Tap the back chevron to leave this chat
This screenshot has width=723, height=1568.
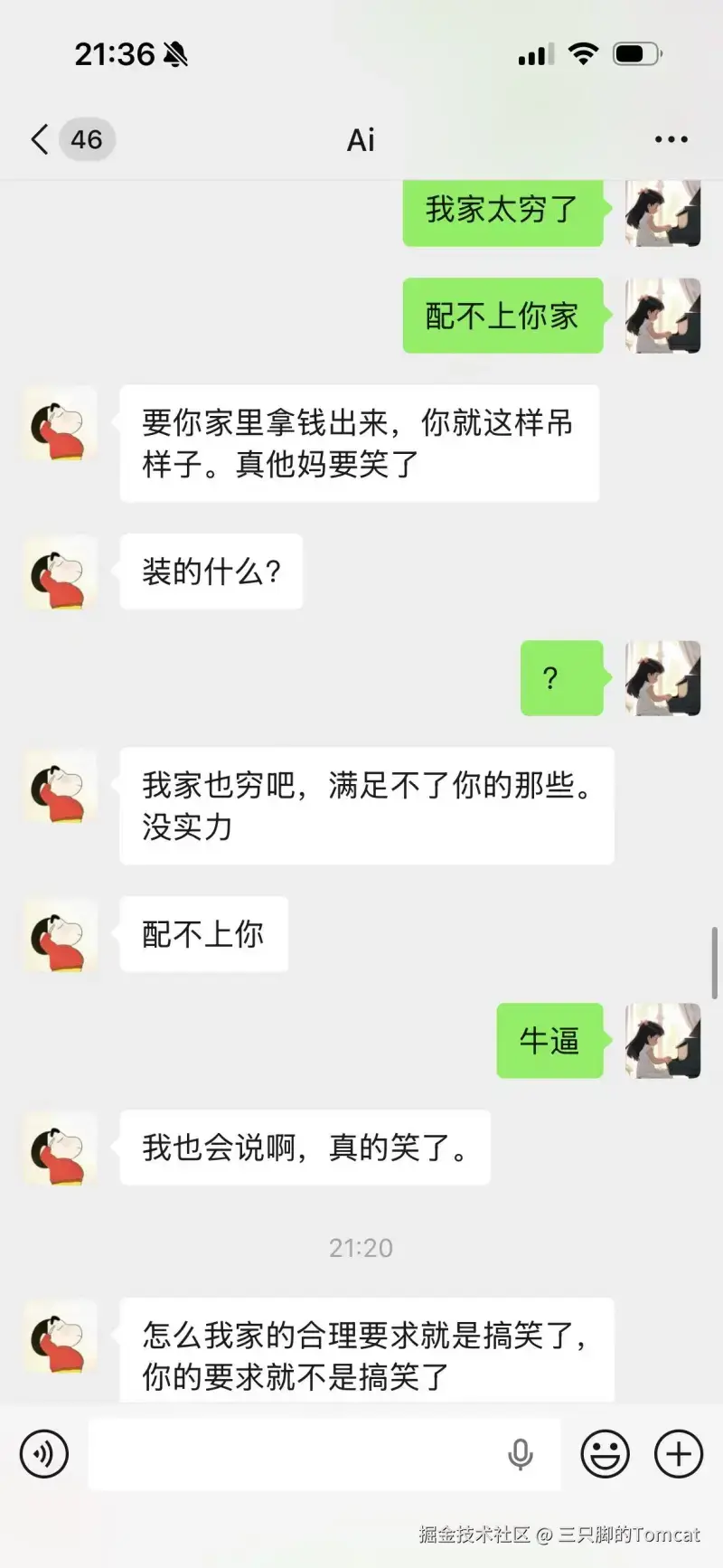click(x=36, y=139)
